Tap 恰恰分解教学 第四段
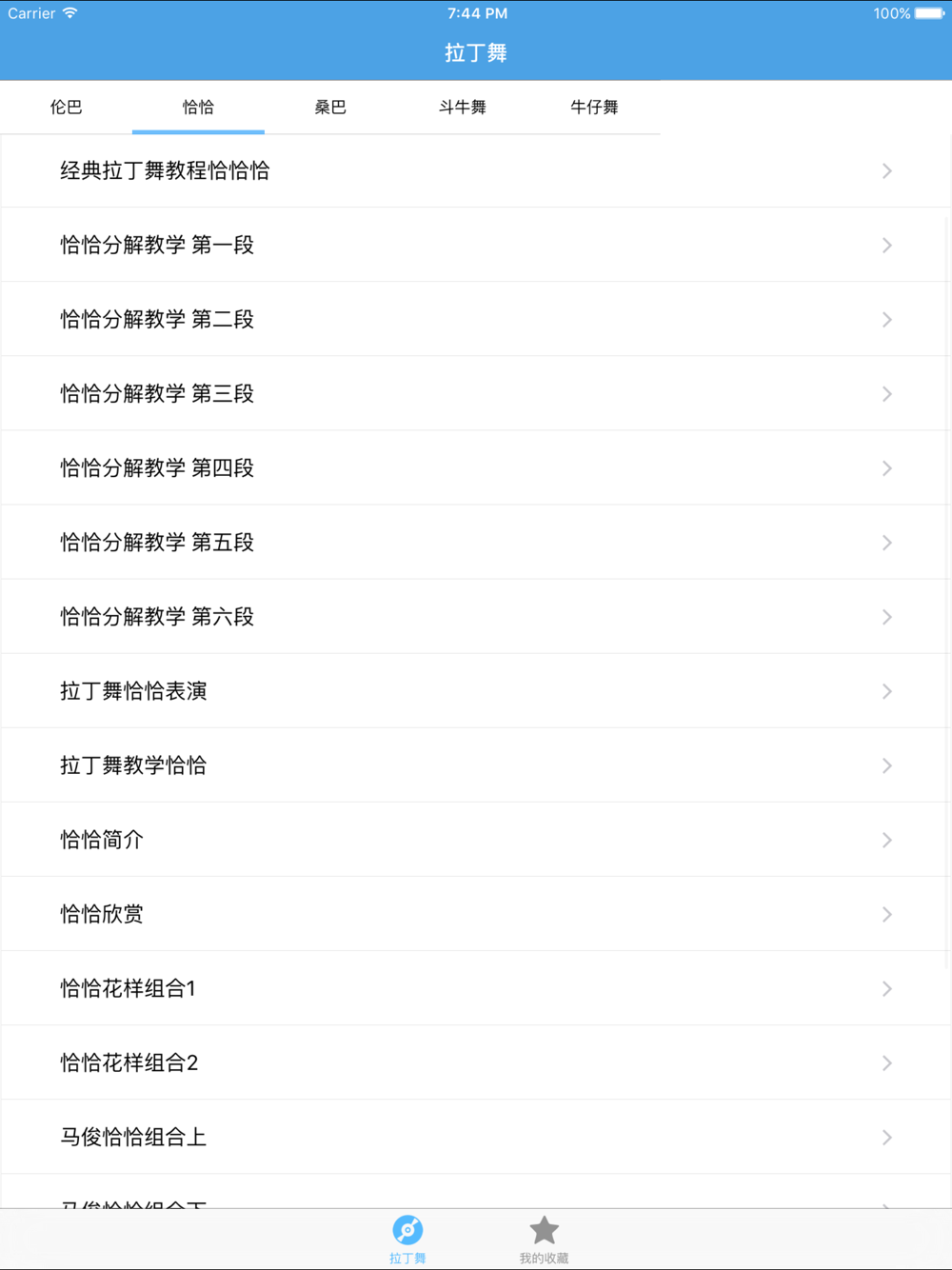Viewport: 952px width, 1270px height. tap(476, 468)
